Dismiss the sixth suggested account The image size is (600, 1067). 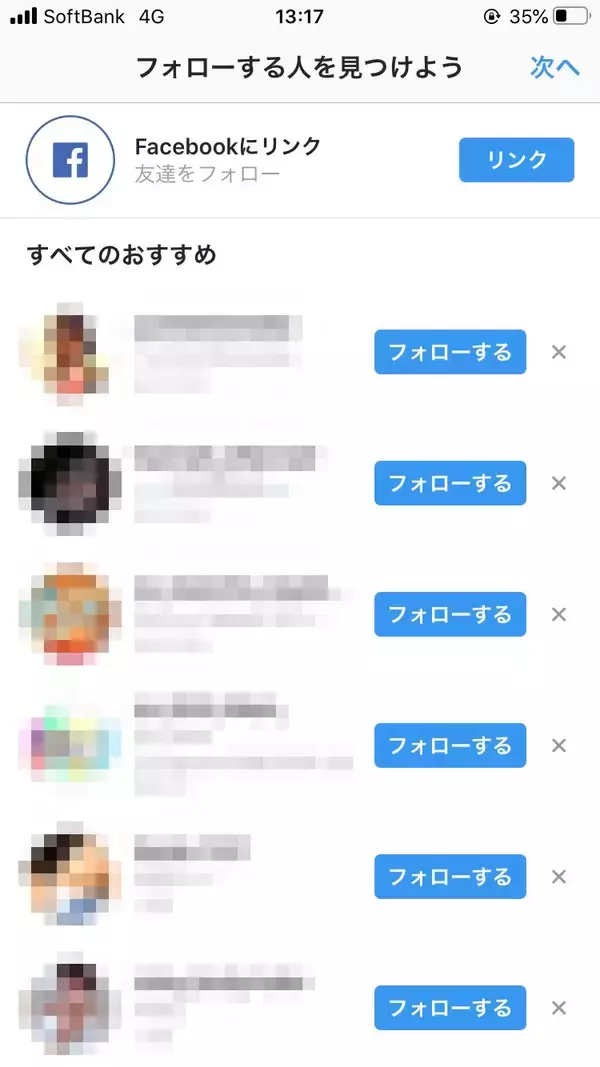[559, 1007]
